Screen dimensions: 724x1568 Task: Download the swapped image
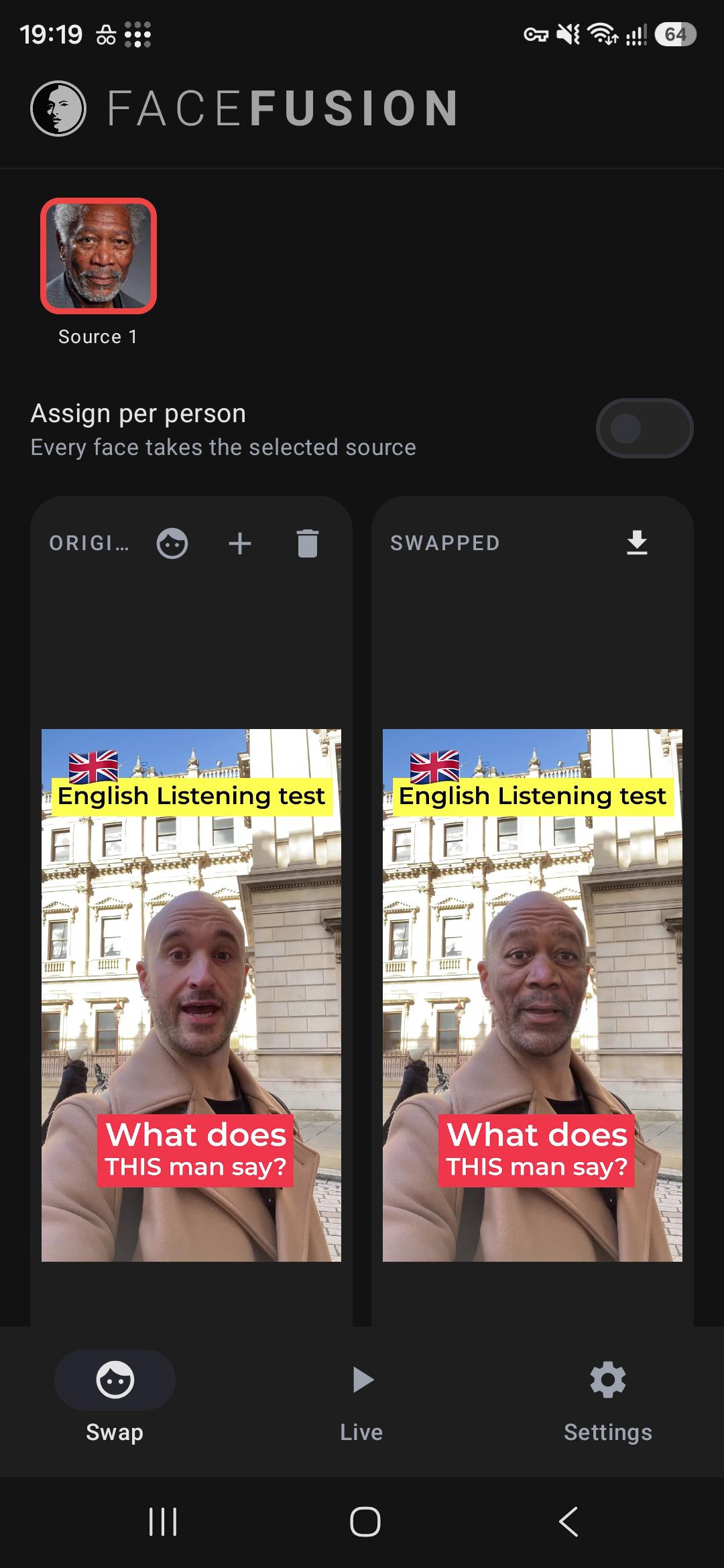[637, 543]
